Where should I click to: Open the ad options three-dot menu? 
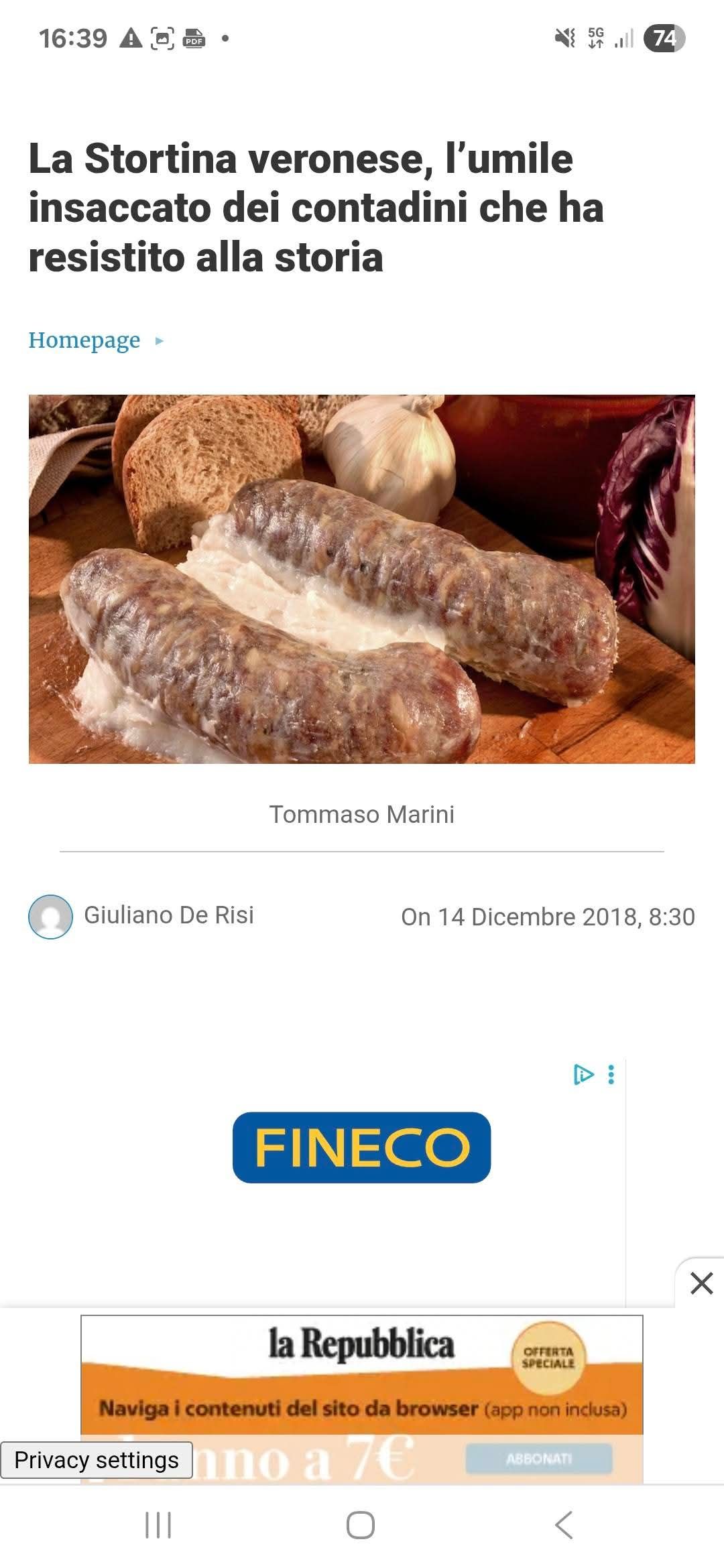click(x=611, y=1075)
